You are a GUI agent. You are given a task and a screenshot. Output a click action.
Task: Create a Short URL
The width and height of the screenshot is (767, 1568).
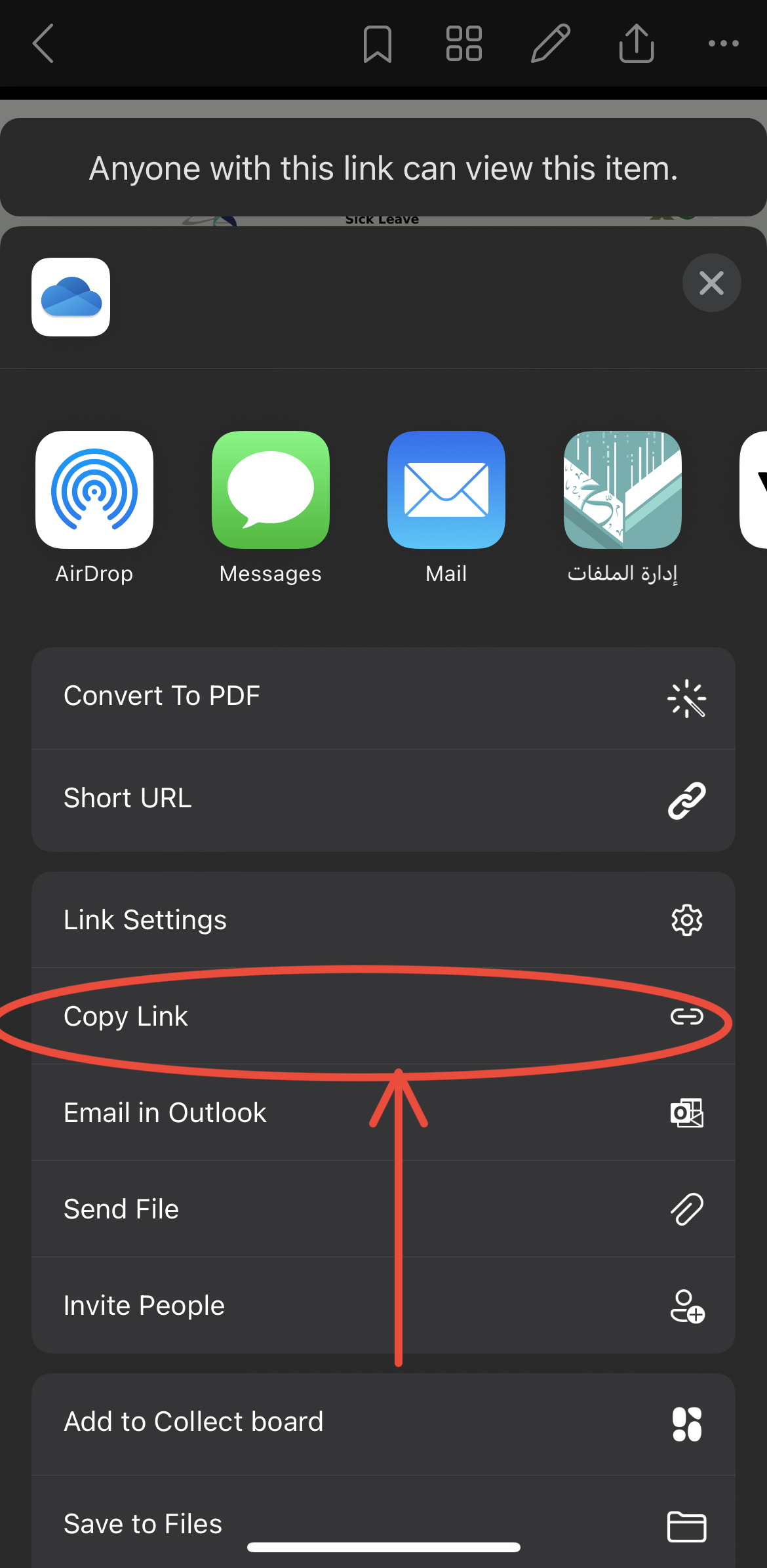[383, 799]
